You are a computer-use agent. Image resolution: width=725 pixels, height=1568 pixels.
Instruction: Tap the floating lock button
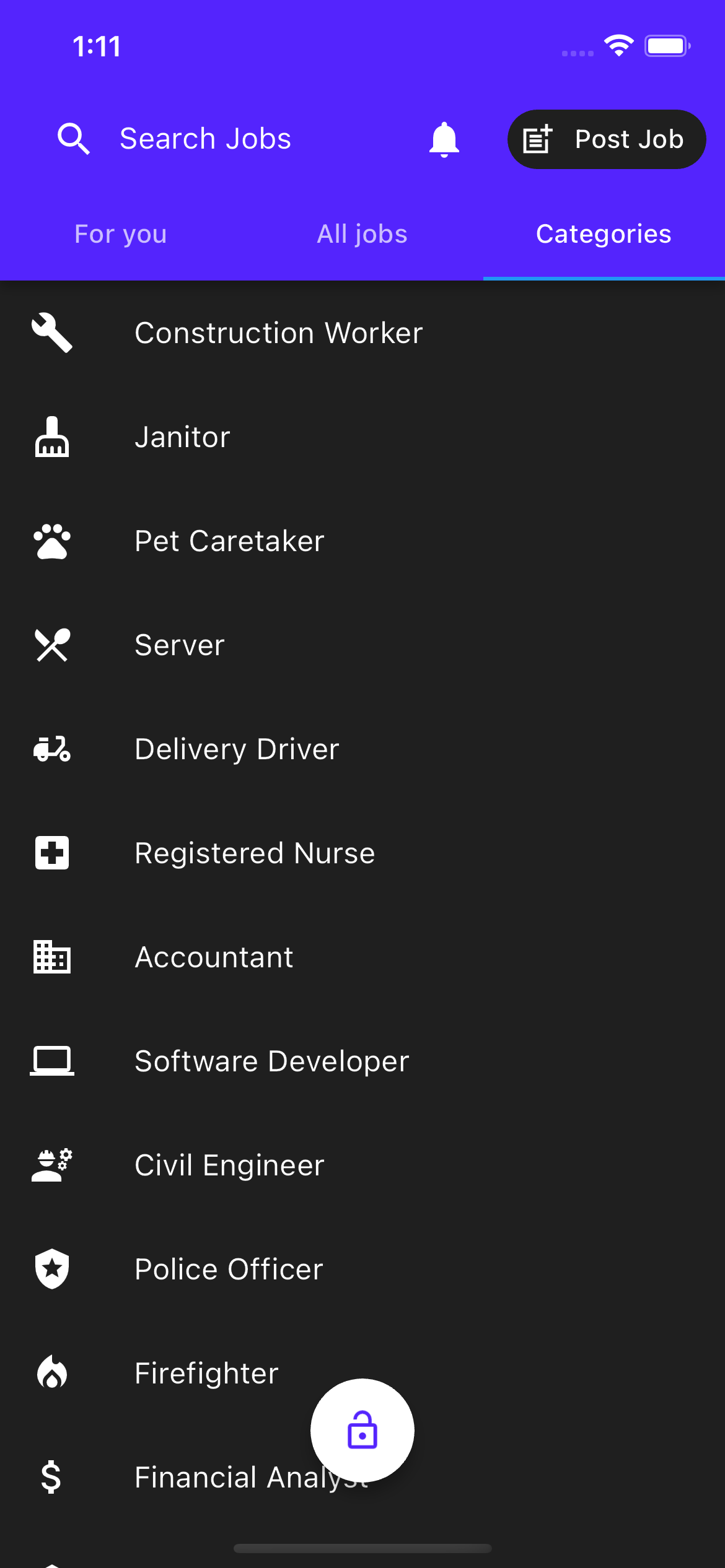[362, 1431]
